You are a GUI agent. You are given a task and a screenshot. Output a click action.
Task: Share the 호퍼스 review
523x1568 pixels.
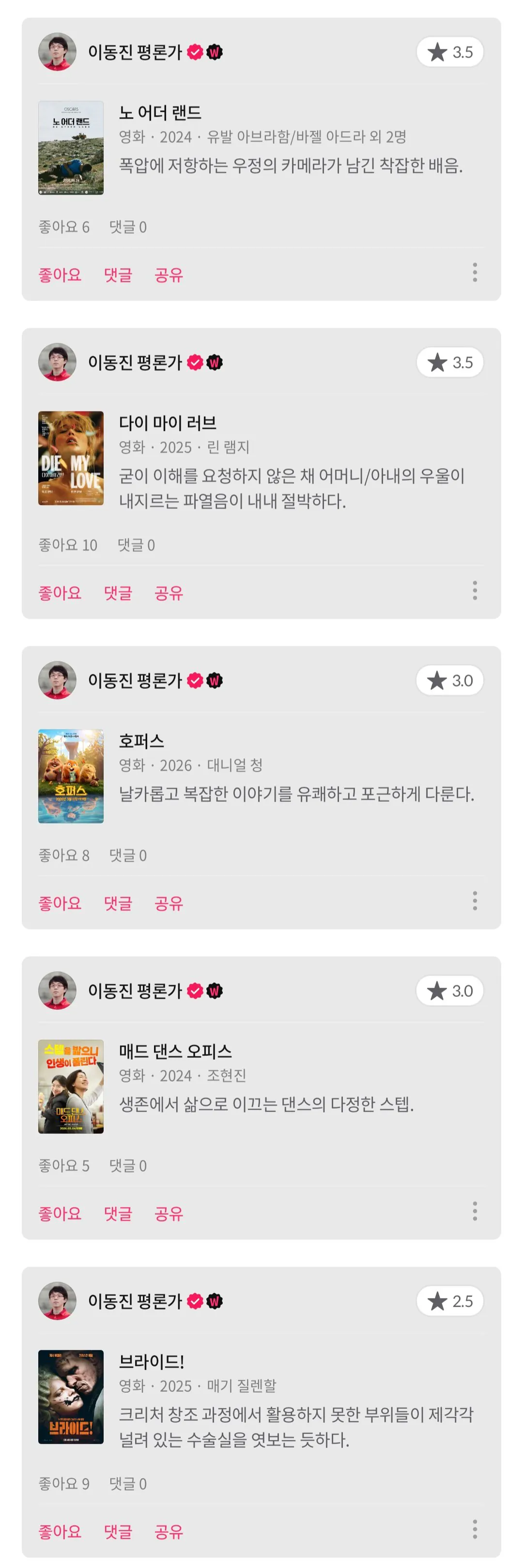click(x=169, y=903)
